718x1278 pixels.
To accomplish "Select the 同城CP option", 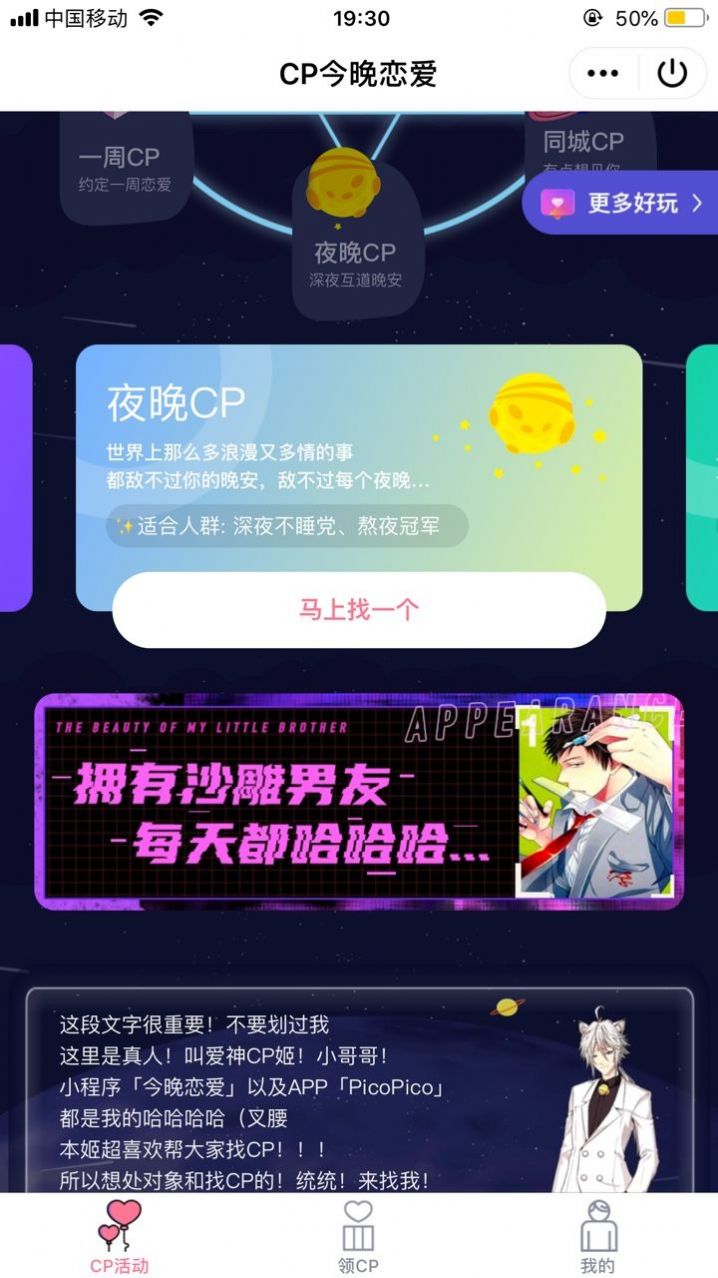I will click(x=585, y=150).
